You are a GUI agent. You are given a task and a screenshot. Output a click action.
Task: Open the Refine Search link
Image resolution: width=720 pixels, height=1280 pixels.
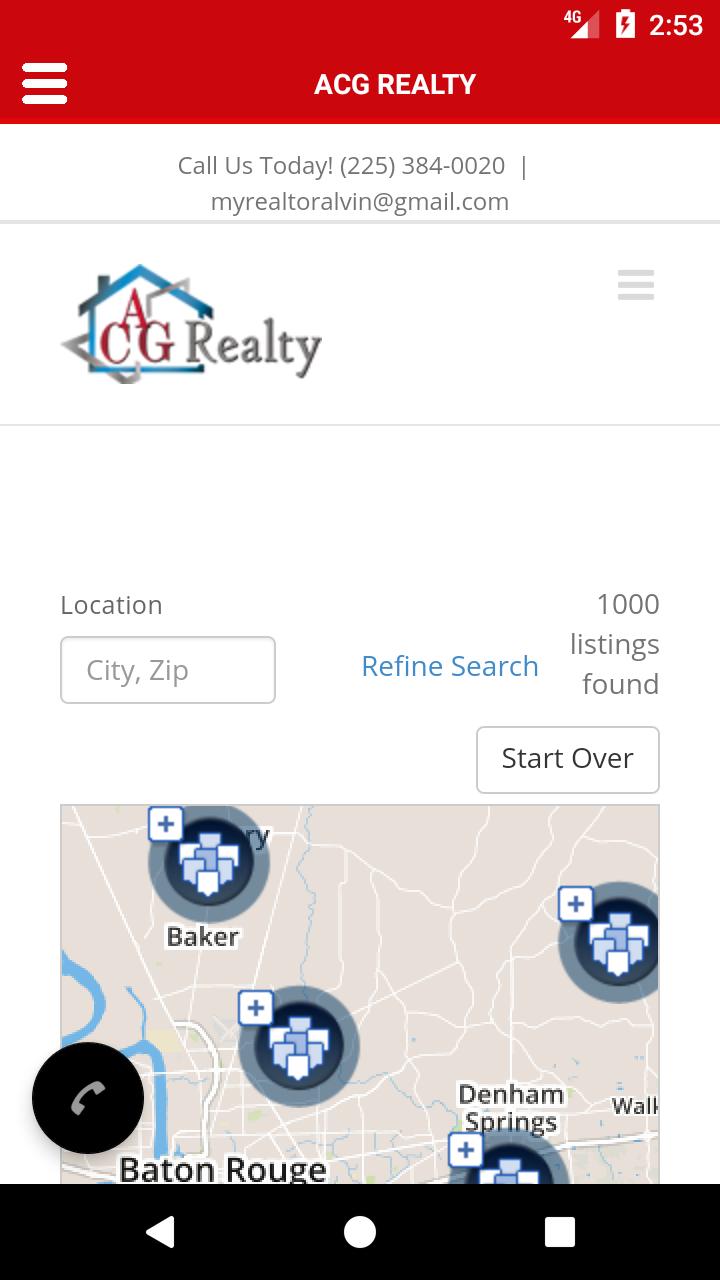(x=449, y=666)
